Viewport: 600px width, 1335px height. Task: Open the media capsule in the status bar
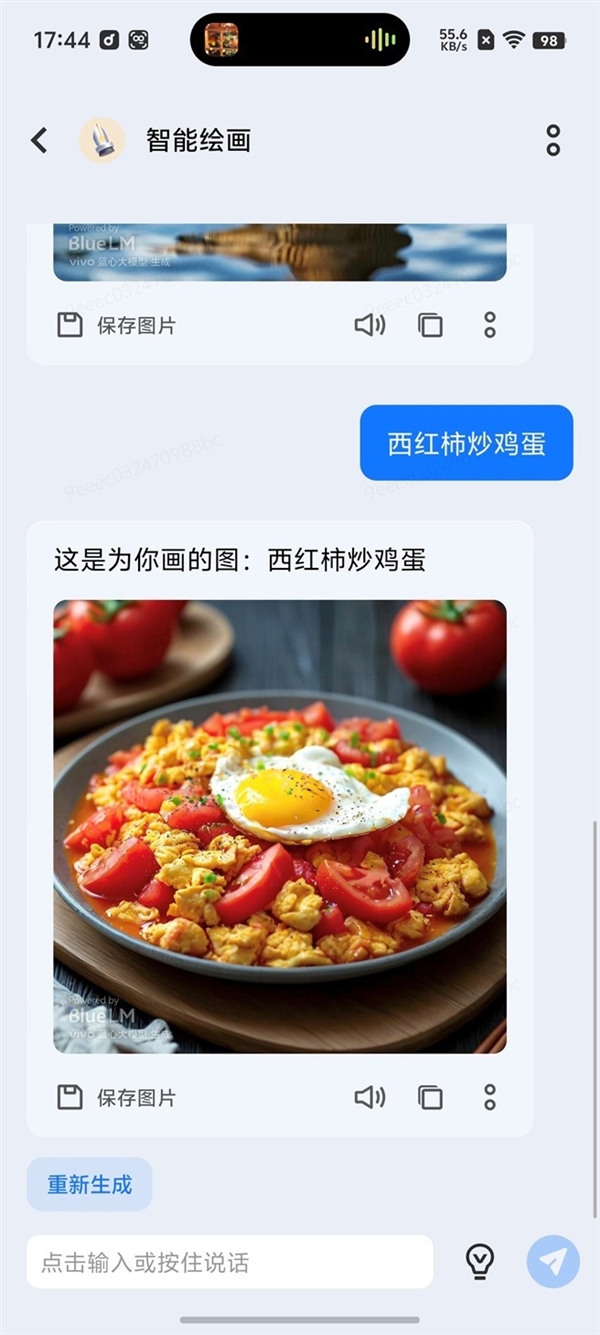(300, 40)
